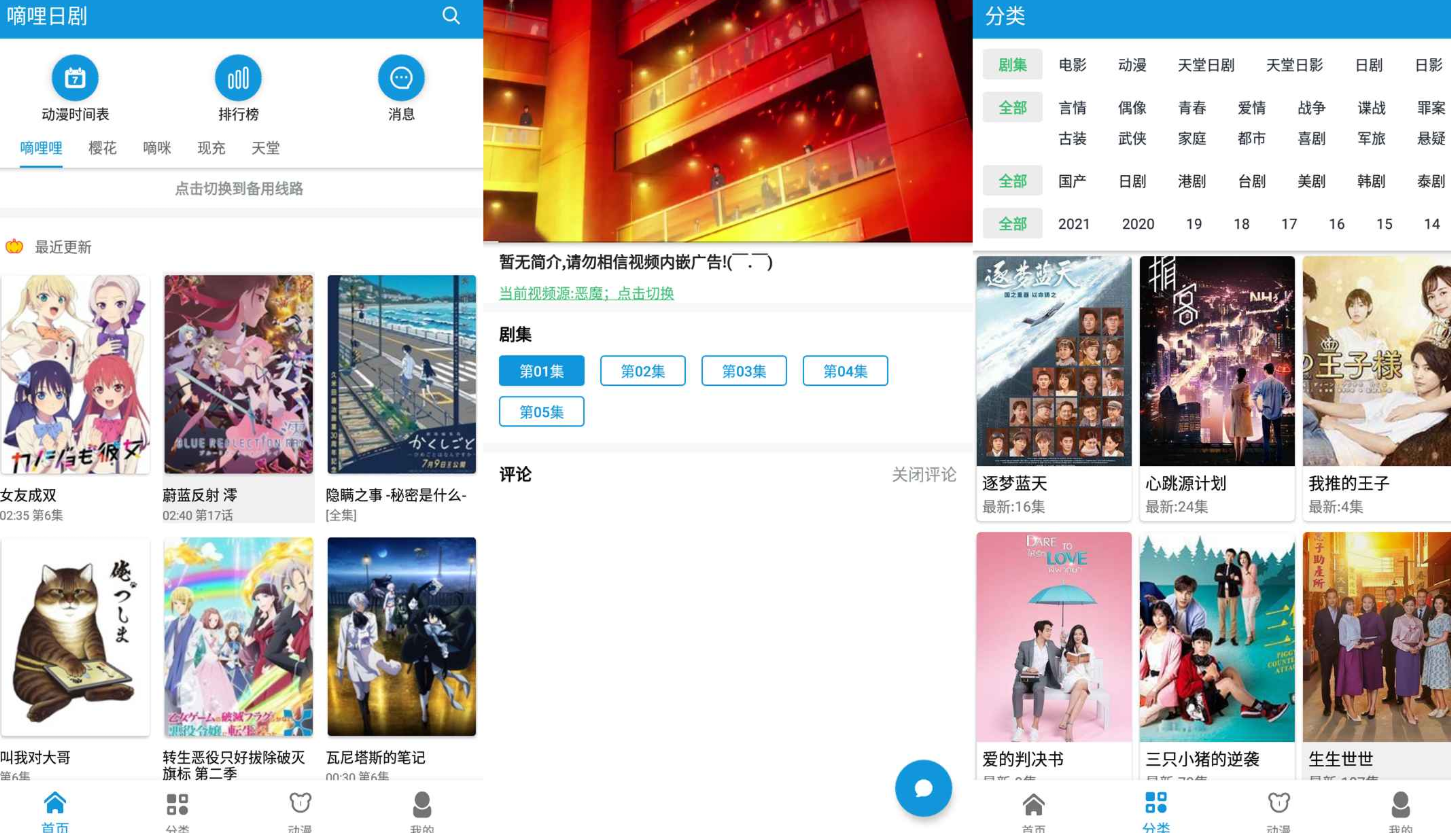Select episode 第05集
Image resolution: width=1451 pixels, height=833 pixels.
pyautogui.click(x=542, y=412)
